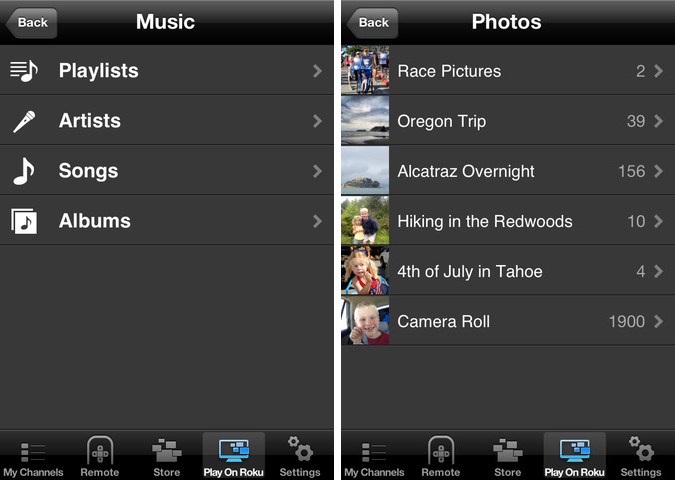Select Play On Roku tab under Photos screen
675x480 pixels.
pyautogui.click(x=574, y=456)
